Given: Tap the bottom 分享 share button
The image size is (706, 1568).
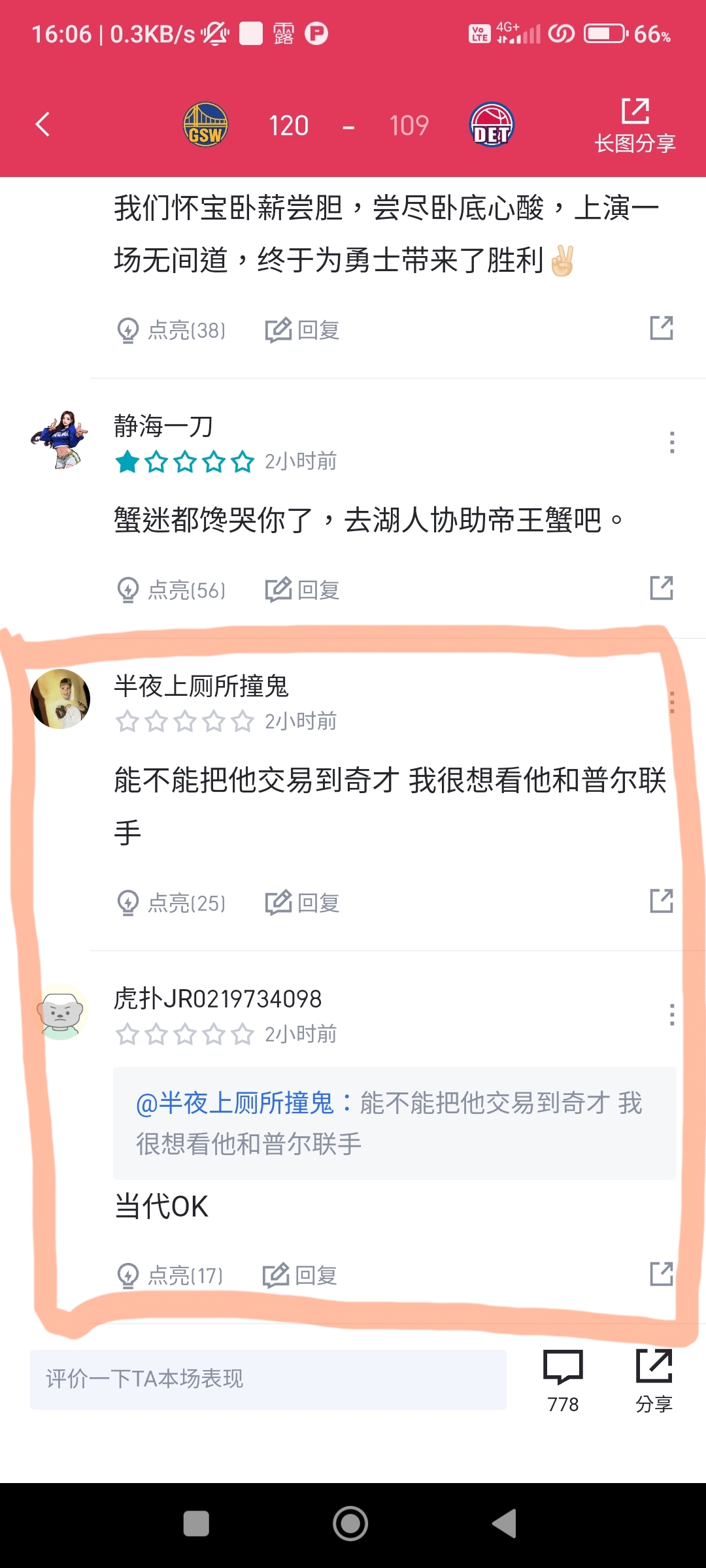Looking at the screenshot, I should click(x=654, y=1380).
